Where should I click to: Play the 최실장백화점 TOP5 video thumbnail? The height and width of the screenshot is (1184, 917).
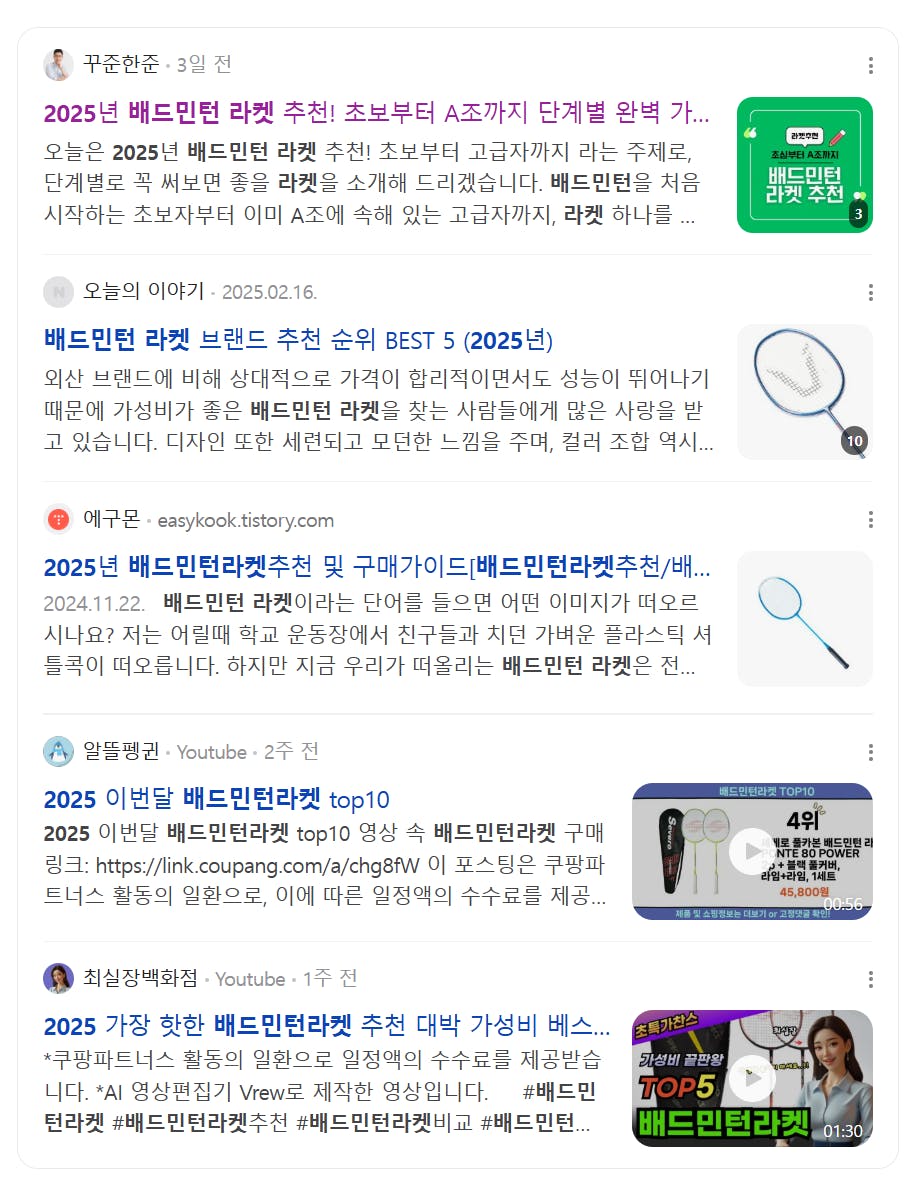tap(752, 1078)
